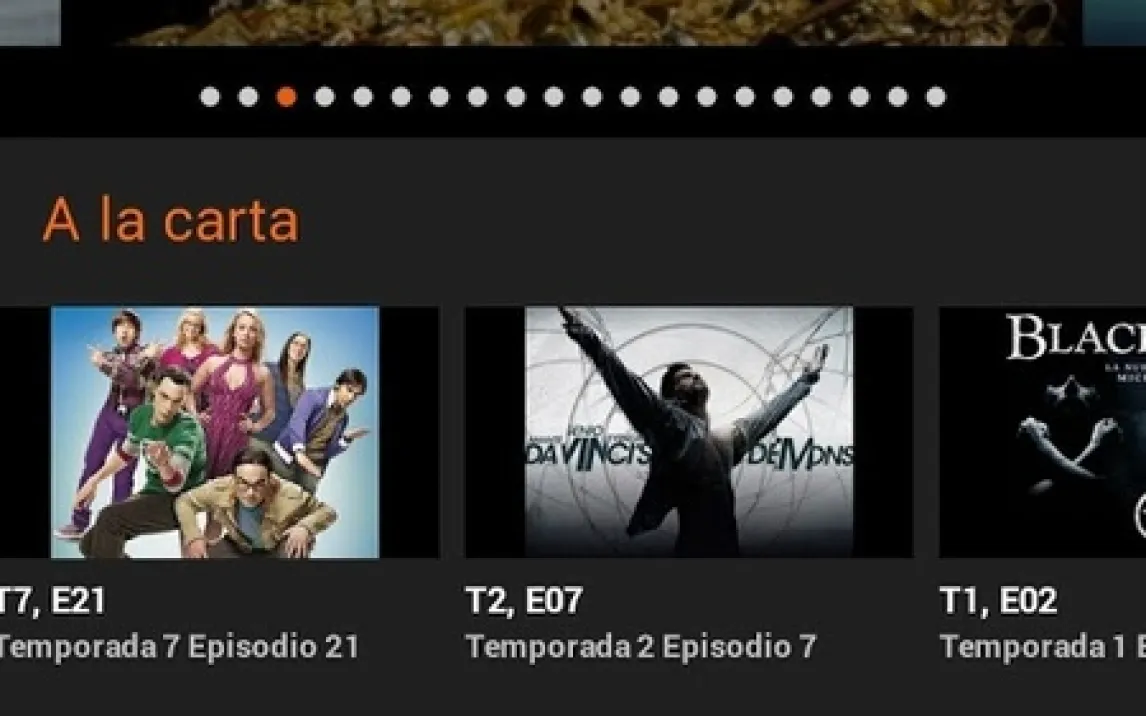The height and width of the screenshot is (716, 1146).
Task: Open The Big Bang Theory T7, E21 card
Action: (x=215, y=432)
